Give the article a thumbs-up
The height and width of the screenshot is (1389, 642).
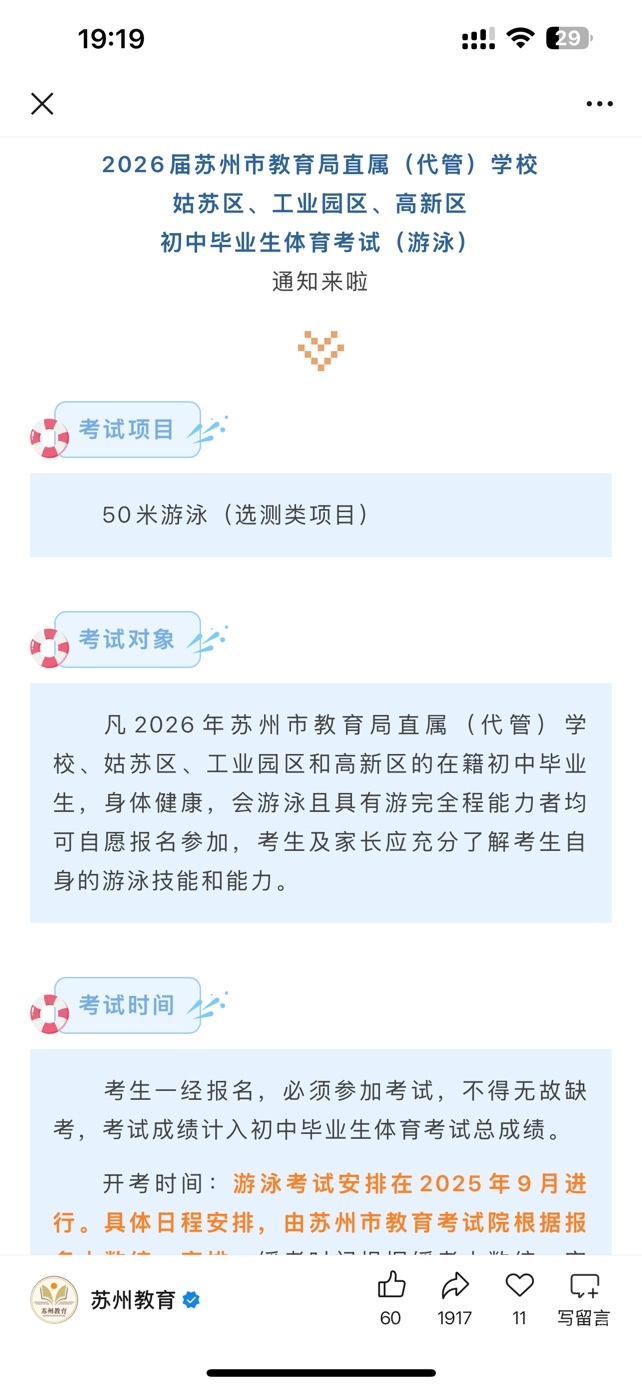coord(391,1286)
